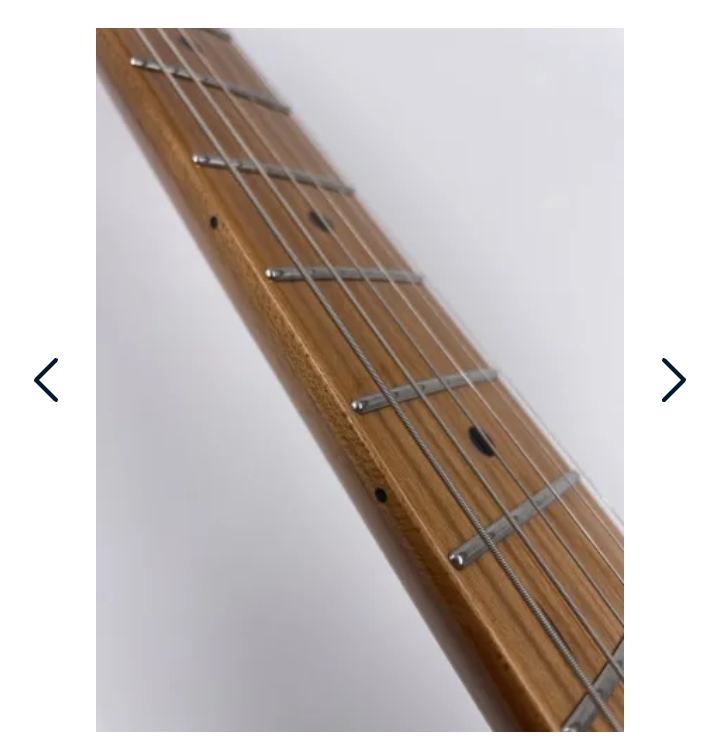The height and width of the screenshot is (749, 720).
Task: Open the guitar neck photo fullscreen
Action: point(360,380)
